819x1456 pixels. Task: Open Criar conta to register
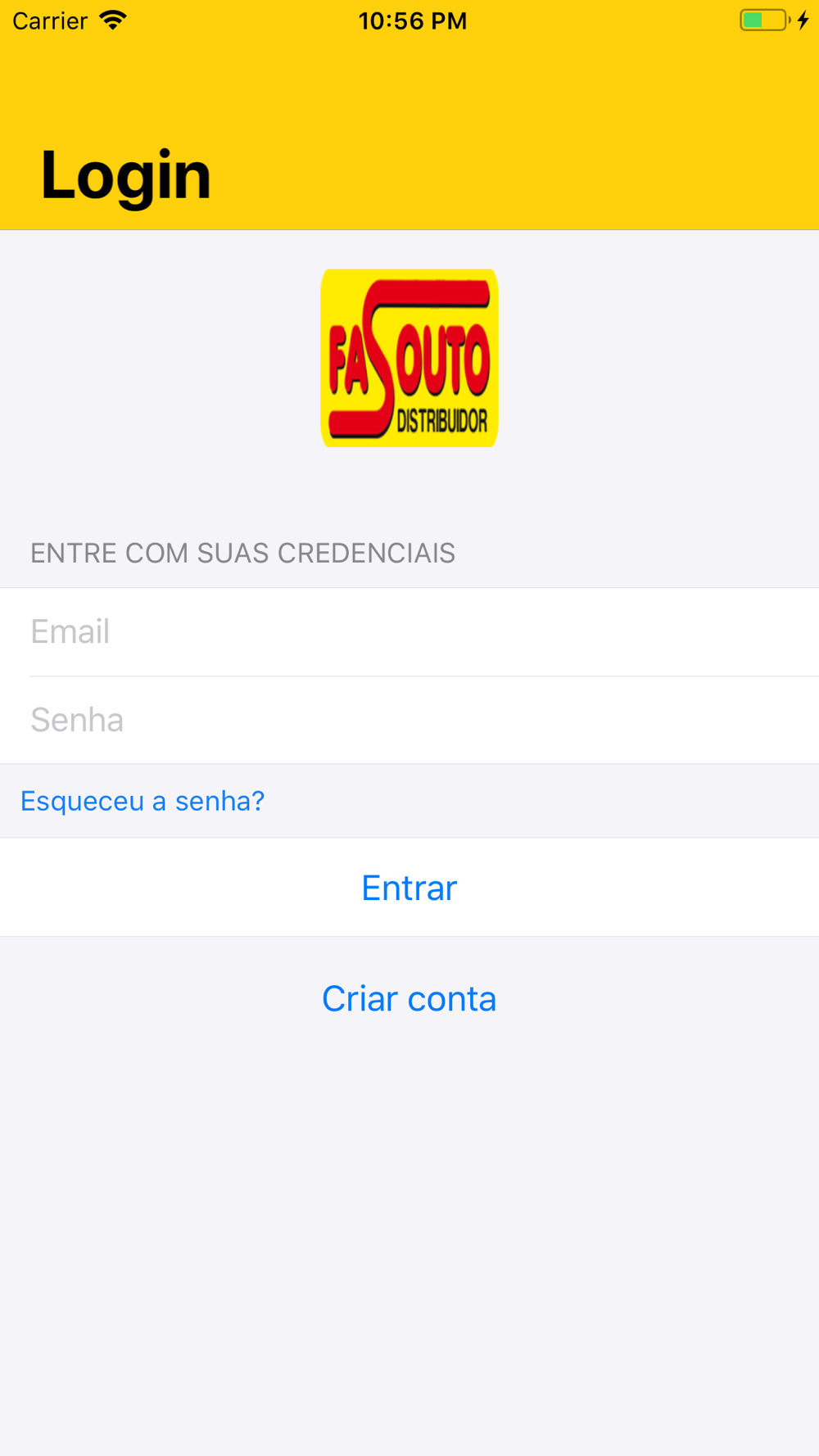click(409, 999)
